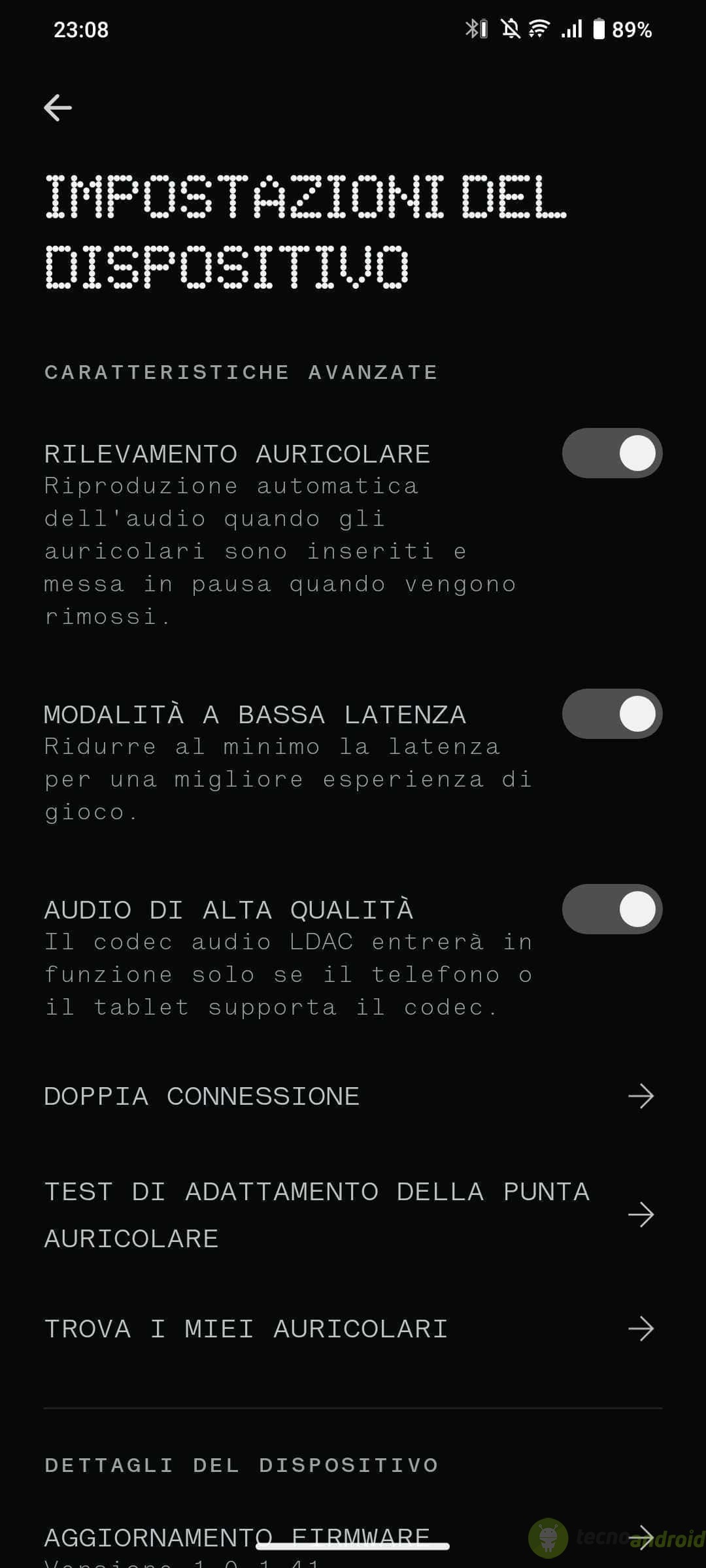Open Doppia connessione settings
This screenshot has width=706, height=1568.
tap(353, 1096)
